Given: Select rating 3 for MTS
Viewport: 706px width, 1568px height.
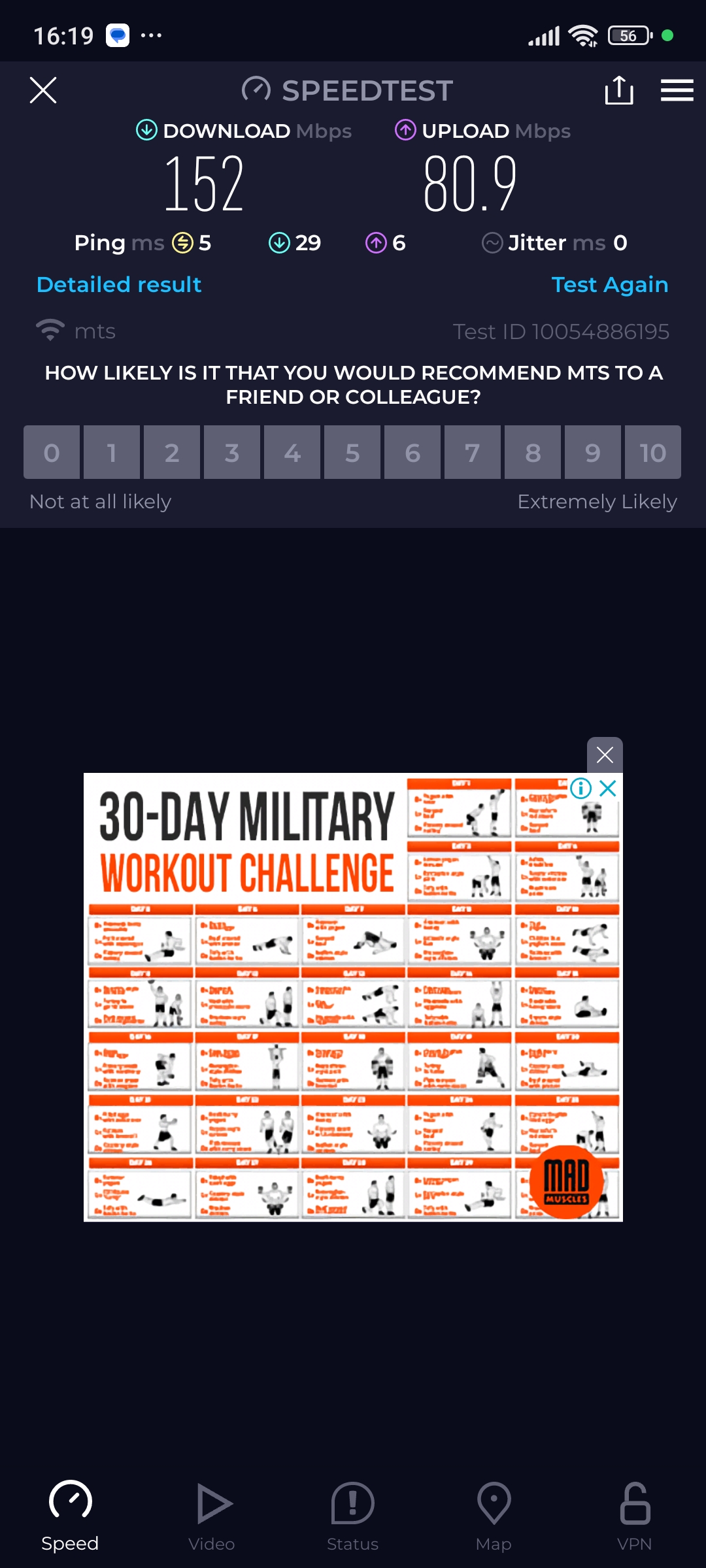Looking at the screenshot, I should click(x=232, y=453).
